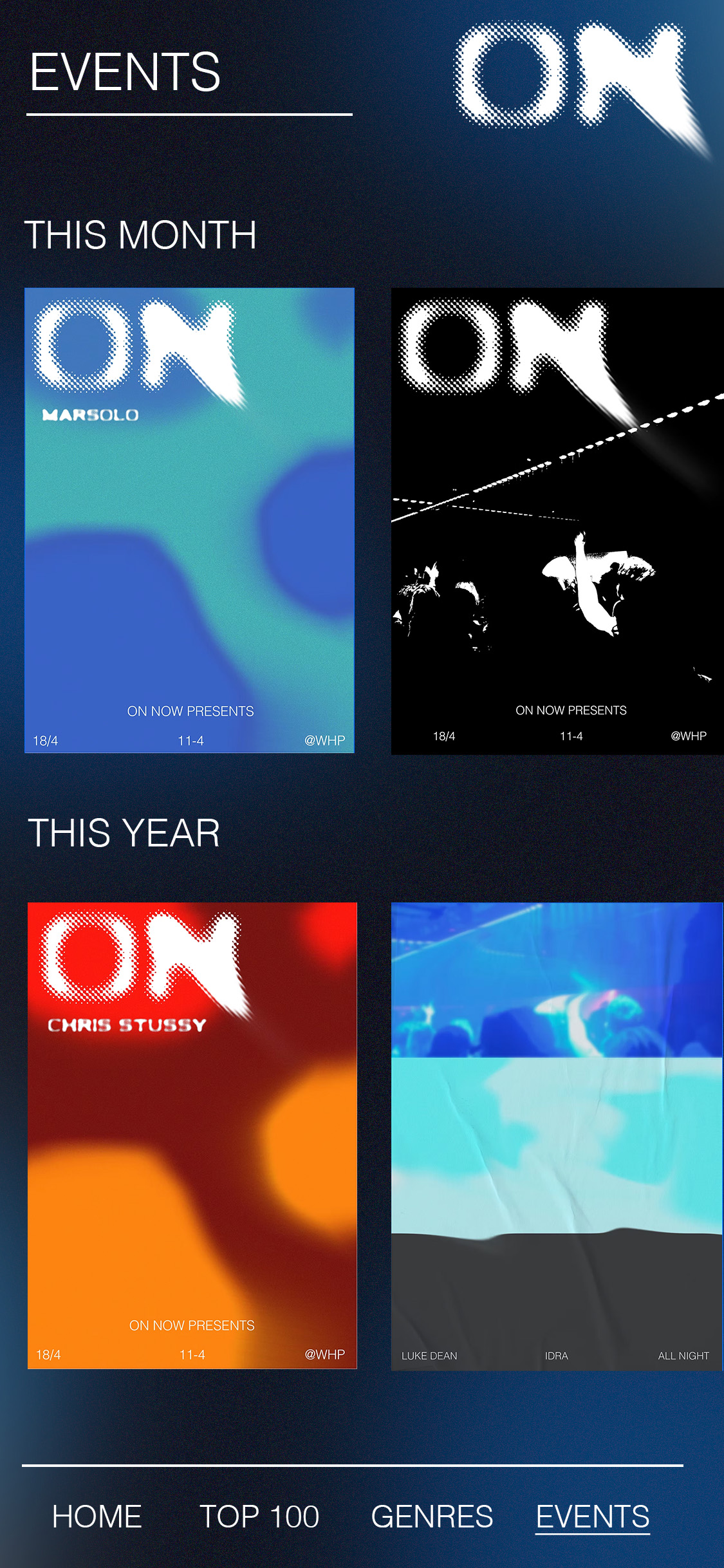This screenshot has width=724, height=1568.
Task: View the Chris Stussy event poster
Action: click(192, 1135)
